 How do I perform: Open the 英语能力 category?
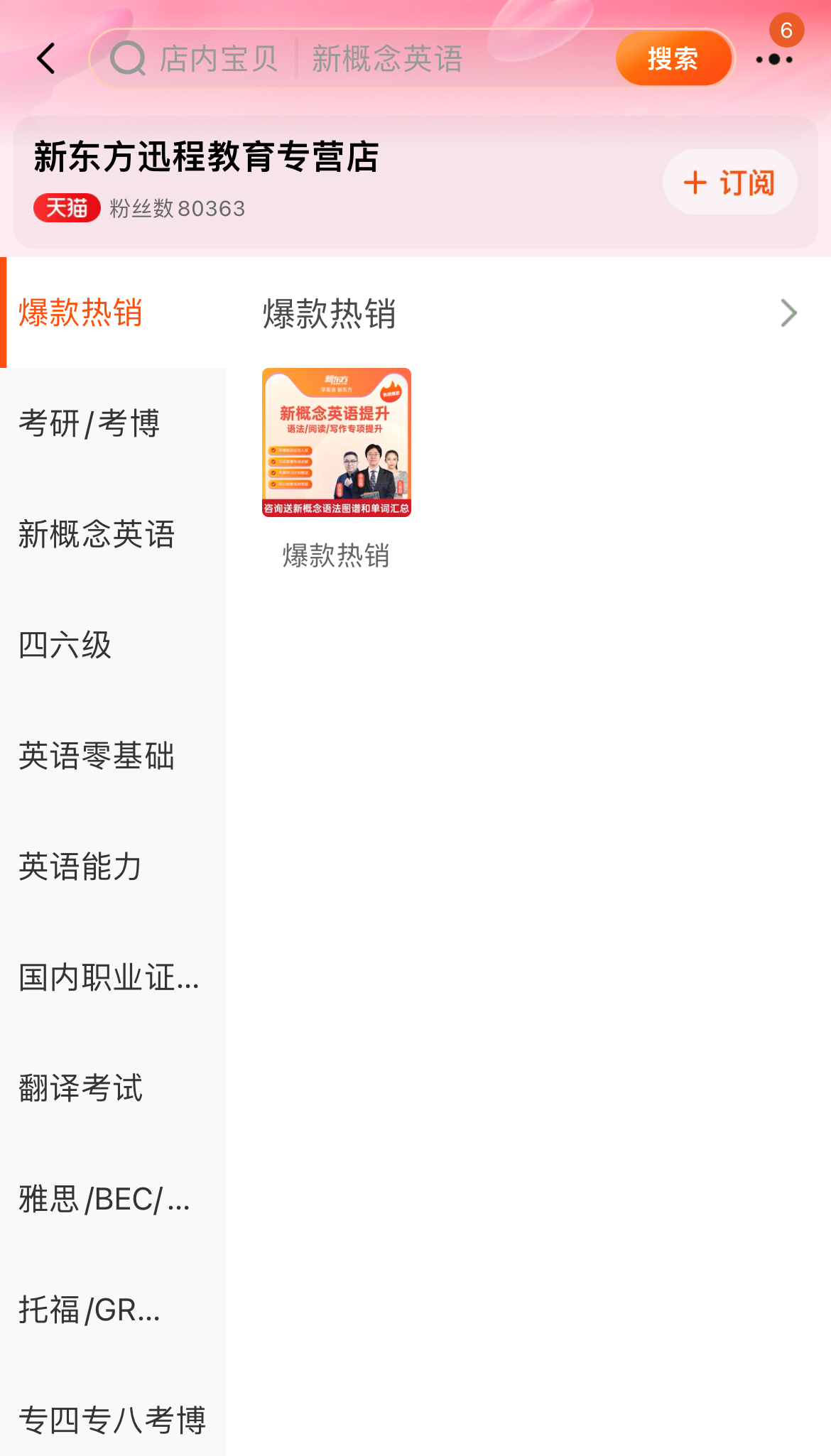tap(81, 867)
